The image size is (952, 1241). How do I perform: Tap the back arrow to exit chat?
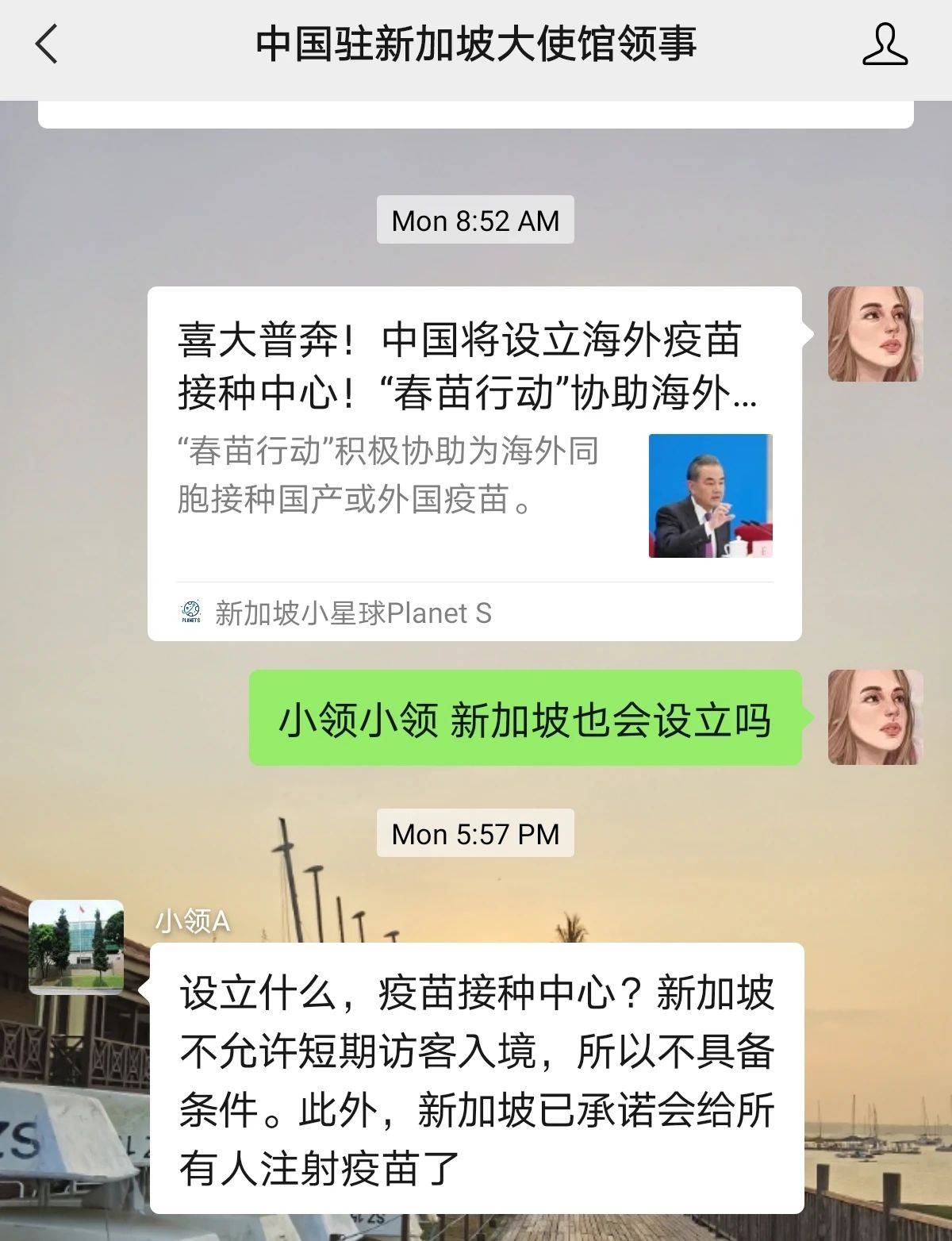[46, 46]
